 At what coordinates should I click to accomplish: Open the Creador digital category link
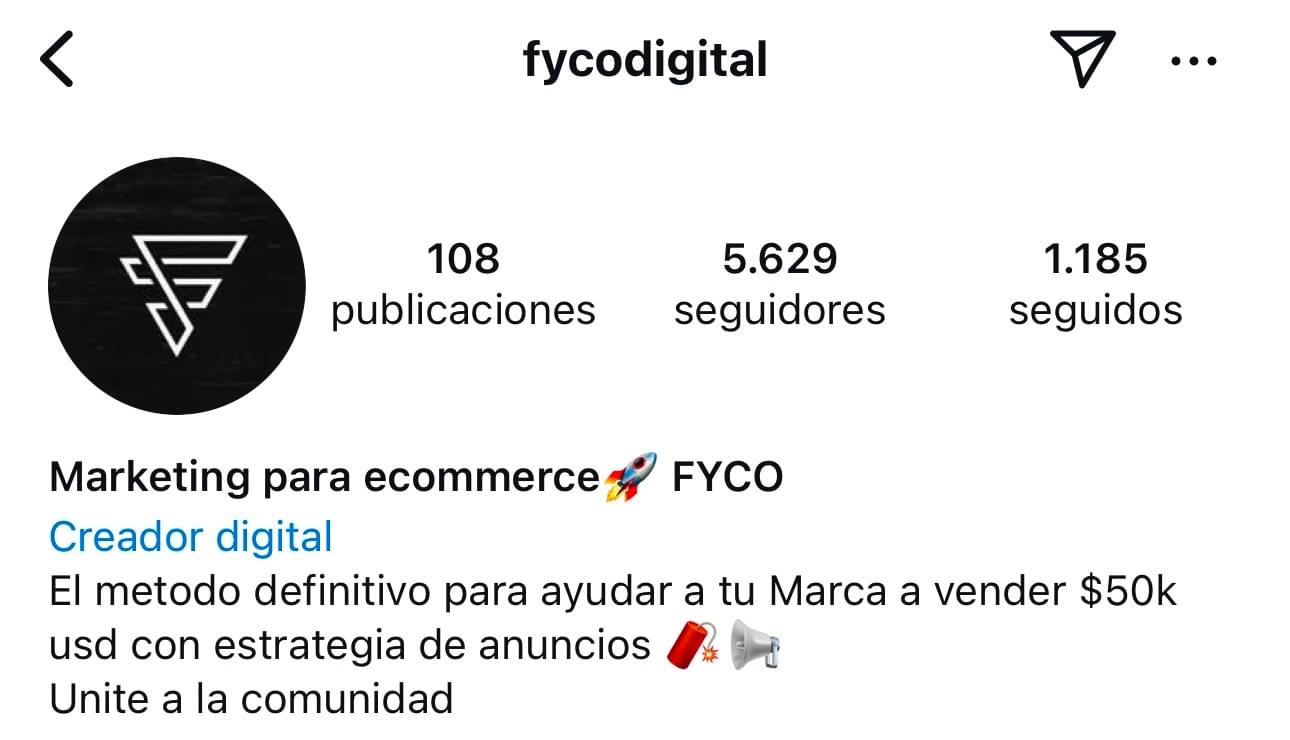[x=190, y=537]
